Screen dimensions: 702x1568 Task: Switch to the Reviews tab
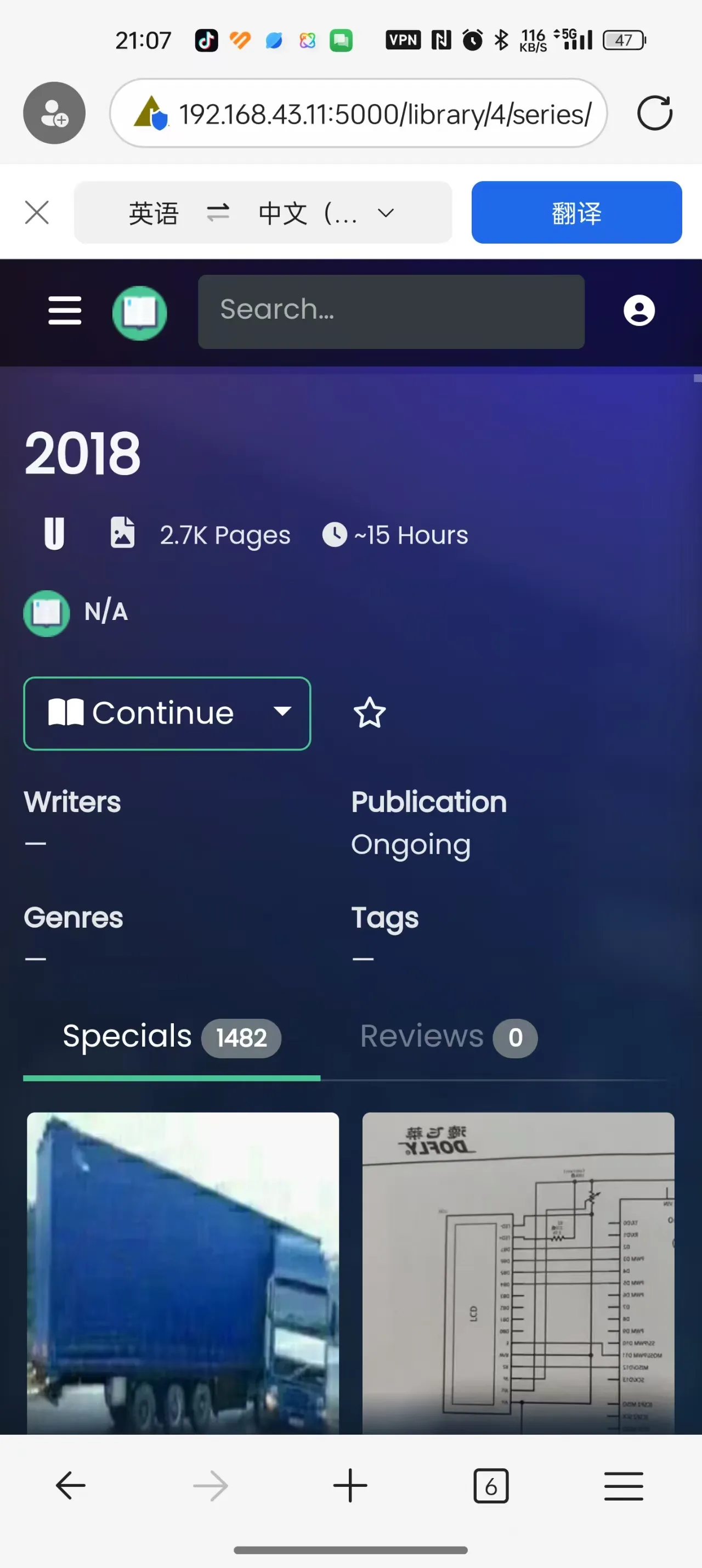tap(448, 1037)
